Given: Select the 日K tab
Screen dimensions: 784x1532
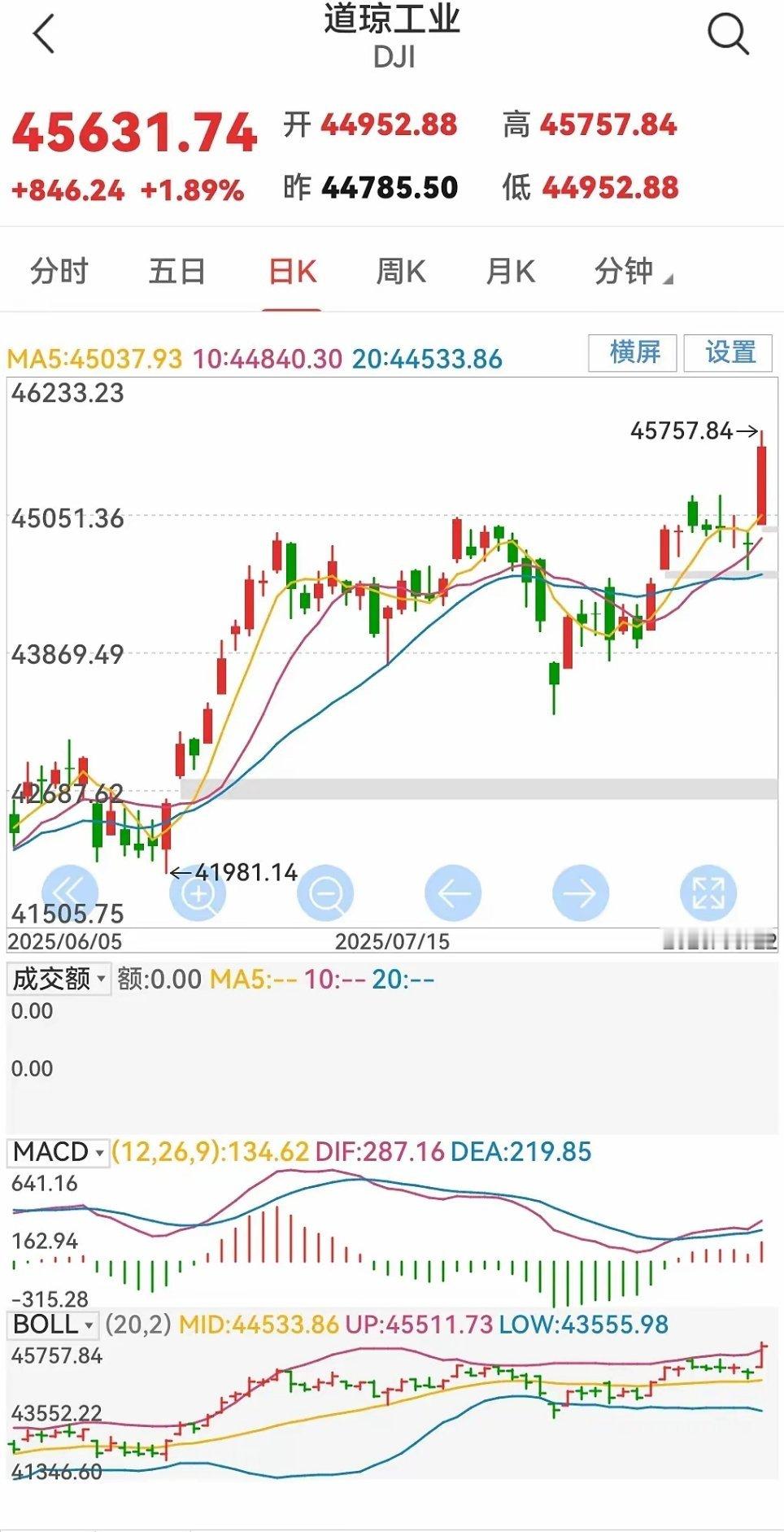Looking at the screenshot, I should tap(293, 271).
